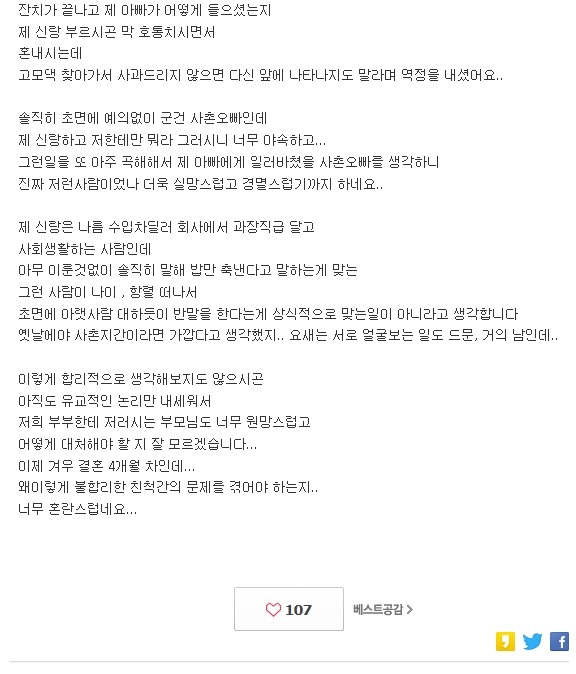Share the post on Facebook
The height and width of the screenshot is (674, 576).
click(x=559, y=641)
